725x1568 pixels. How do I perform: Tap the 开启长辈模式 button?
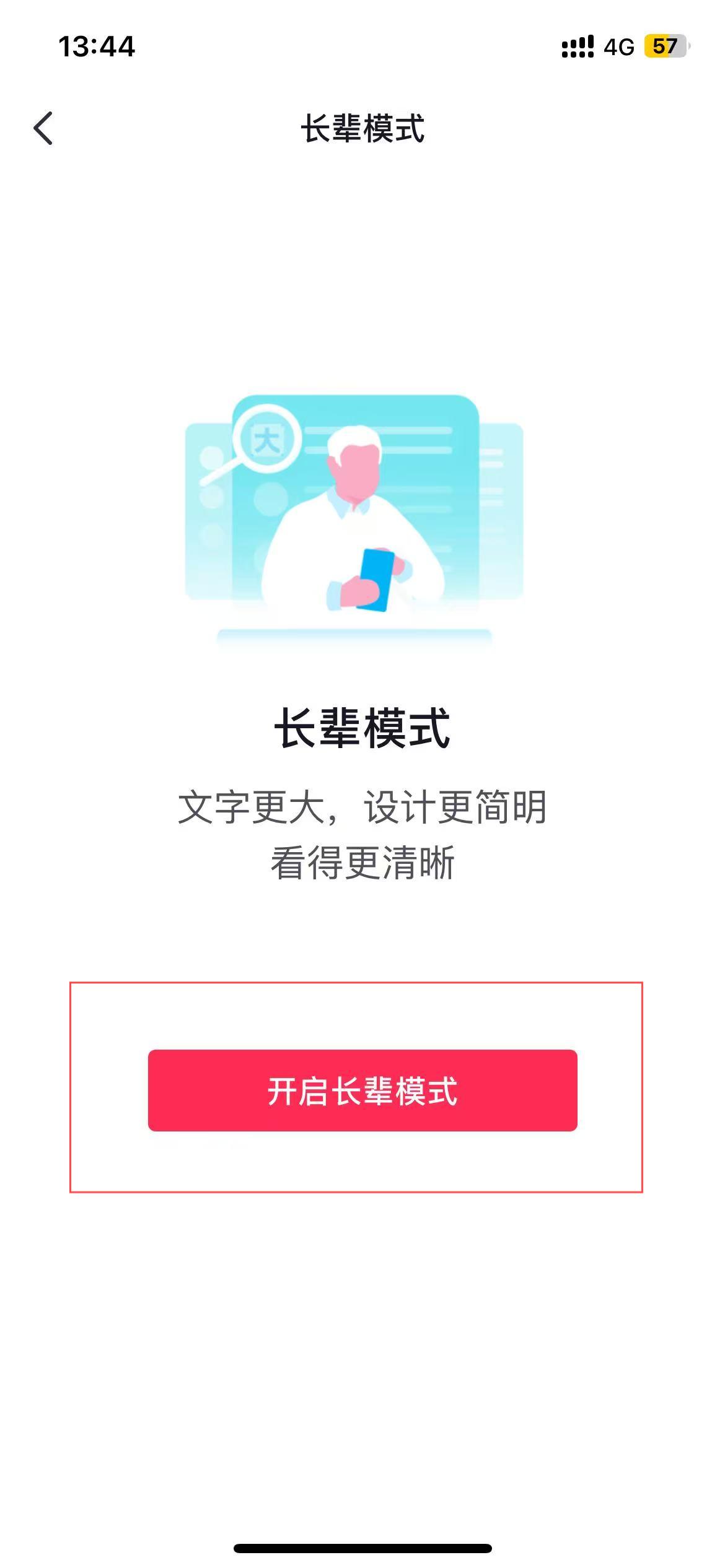pyautogui.click(x=362, y=1091)
